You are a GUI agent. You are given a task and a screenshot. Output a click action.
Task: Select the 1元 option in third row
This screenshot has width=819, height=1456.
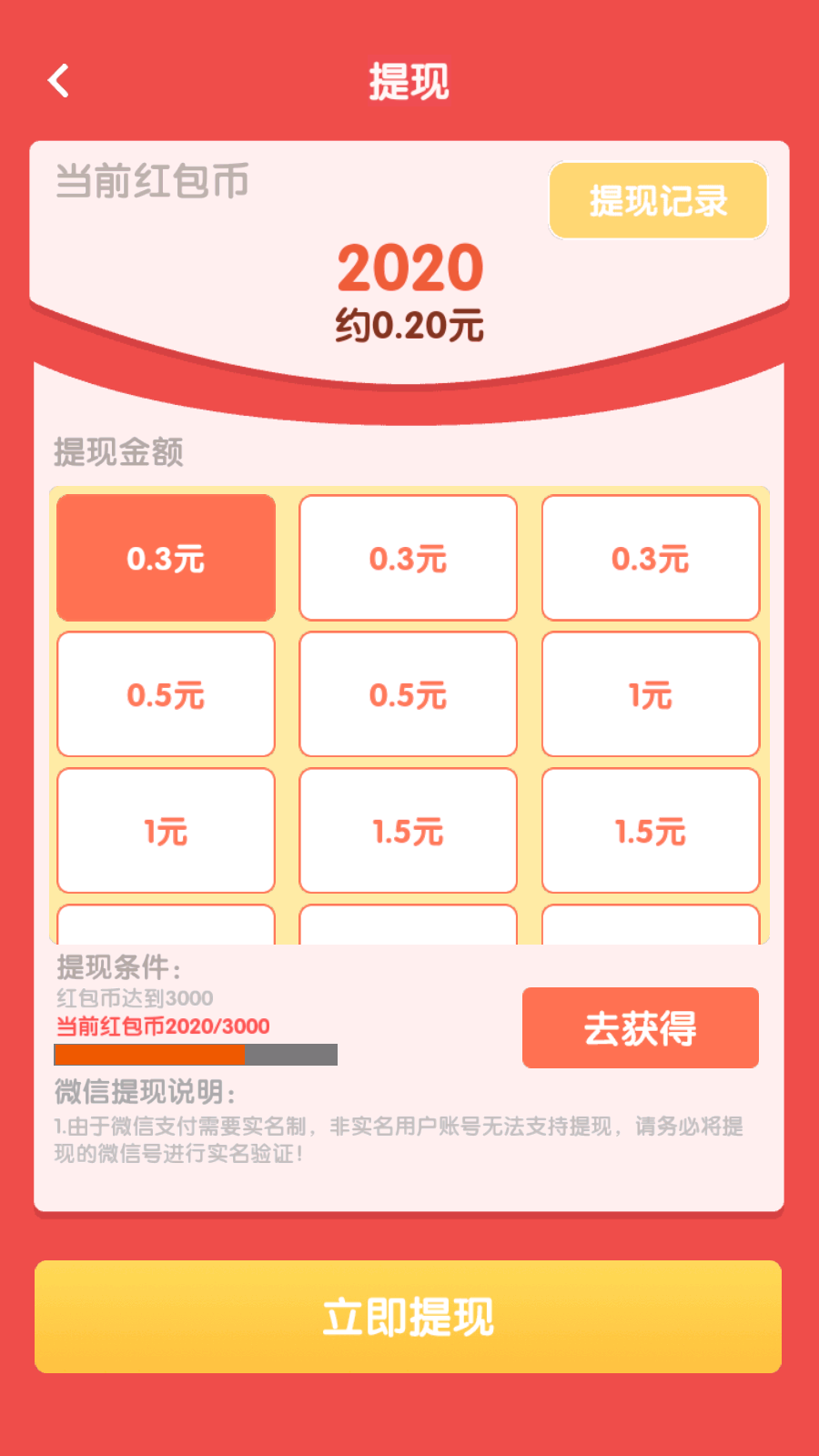165,831
